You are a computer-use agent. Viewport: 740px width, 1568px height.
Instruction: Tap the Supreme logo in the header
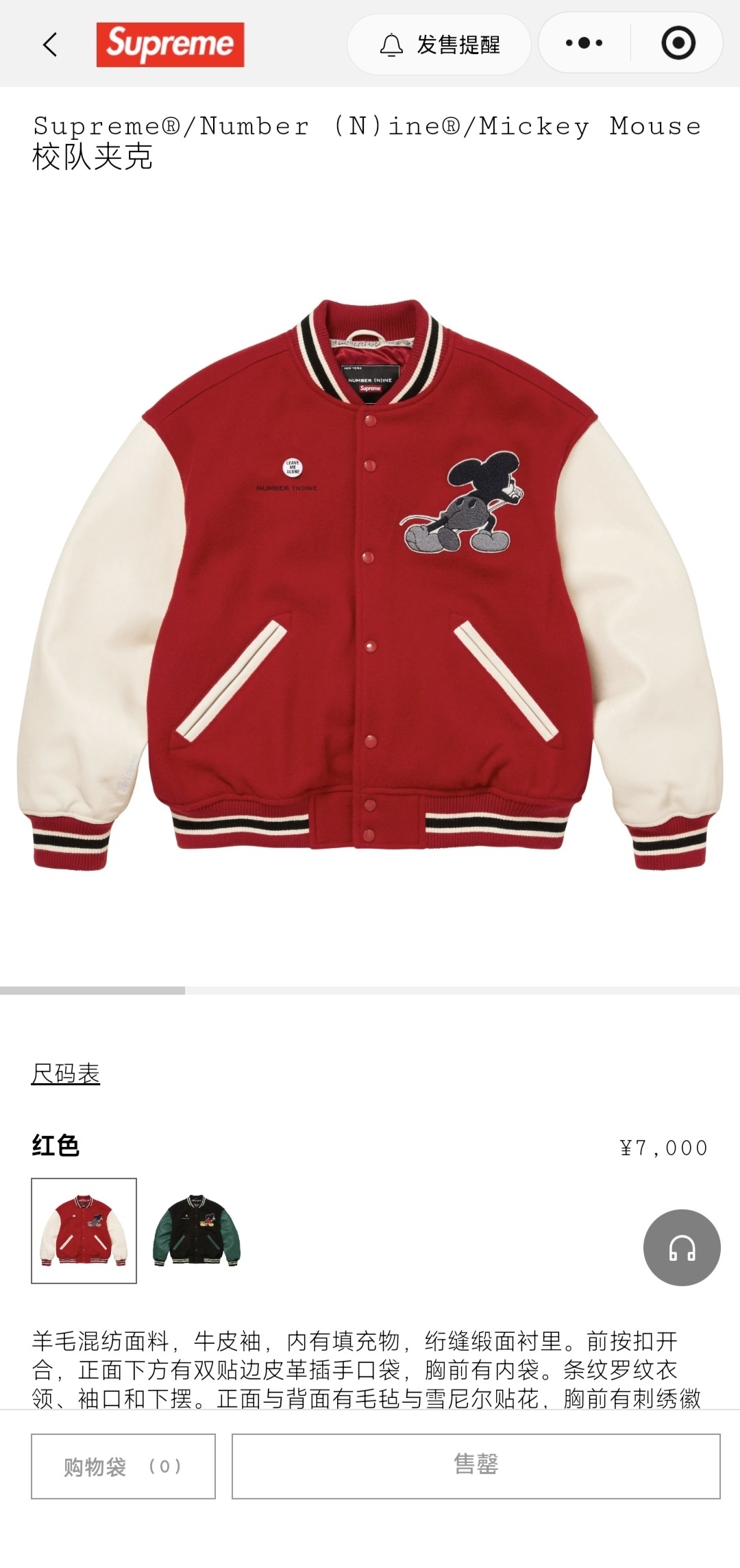coord(170,45)
